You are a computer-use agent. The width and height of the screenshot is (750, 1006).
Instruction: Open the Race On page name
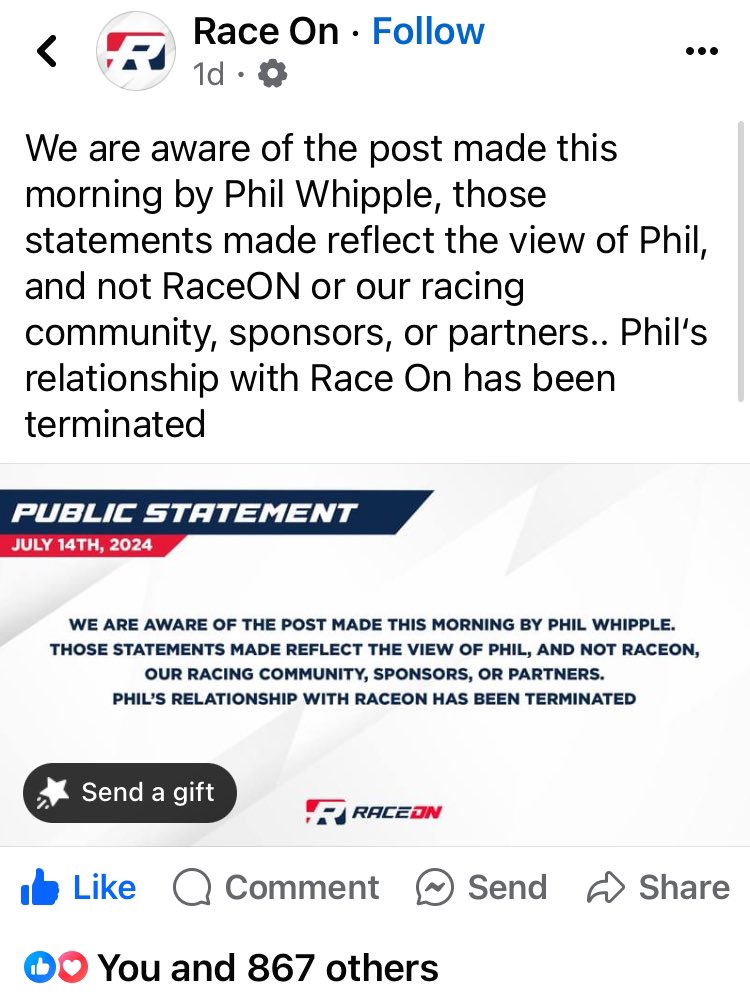click(x=266, y=31)
